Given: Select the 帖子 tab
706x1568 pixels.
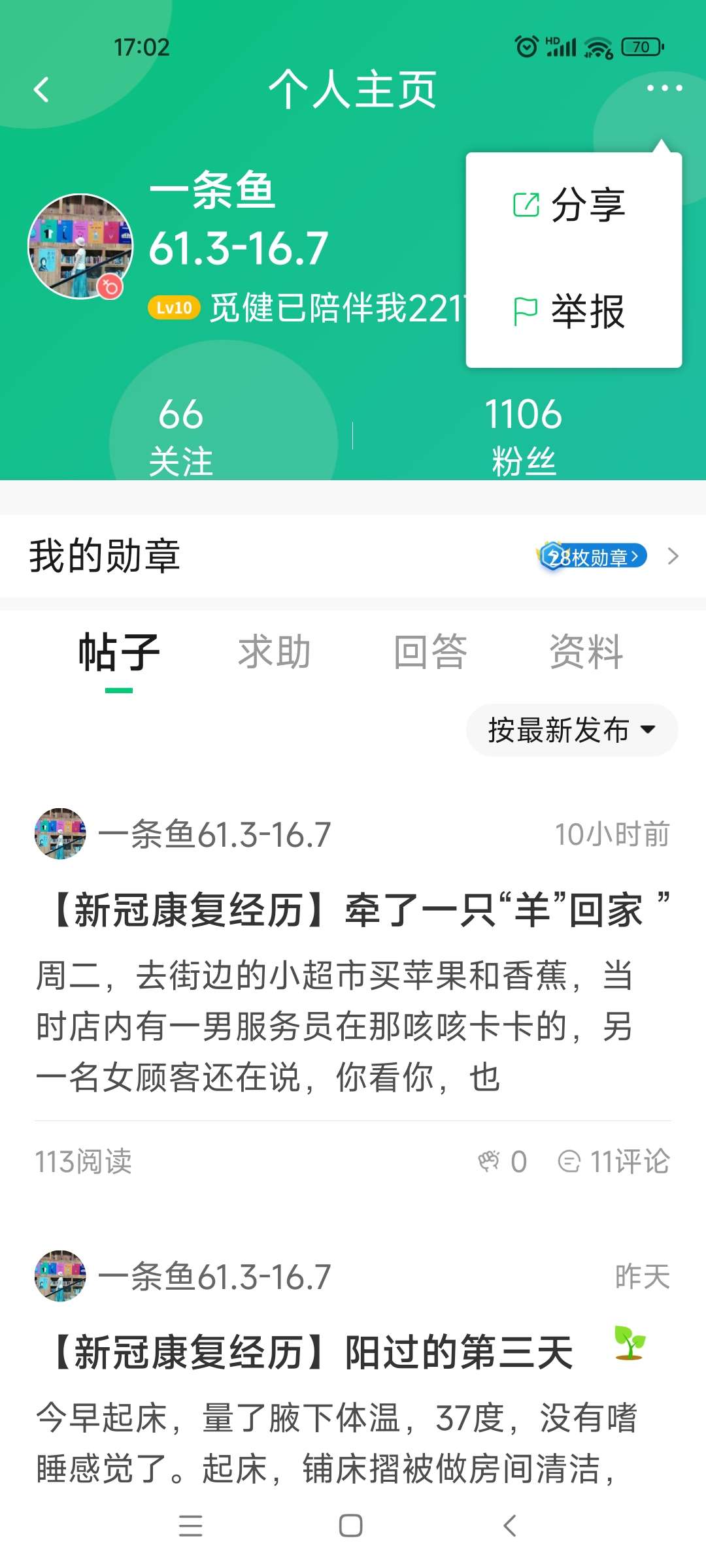Looking at the screenshot, I should [119, 652].
